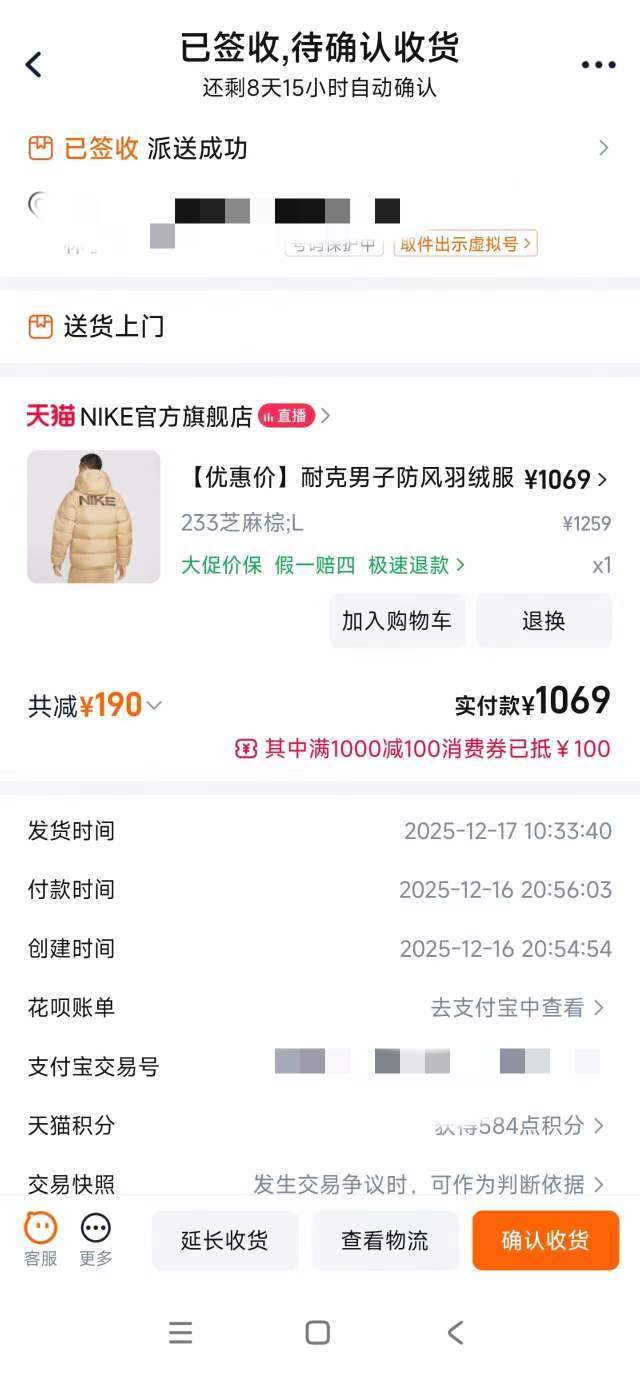
Task: Open the three-dot overflow menu
Action: click(x=598, y=65)
